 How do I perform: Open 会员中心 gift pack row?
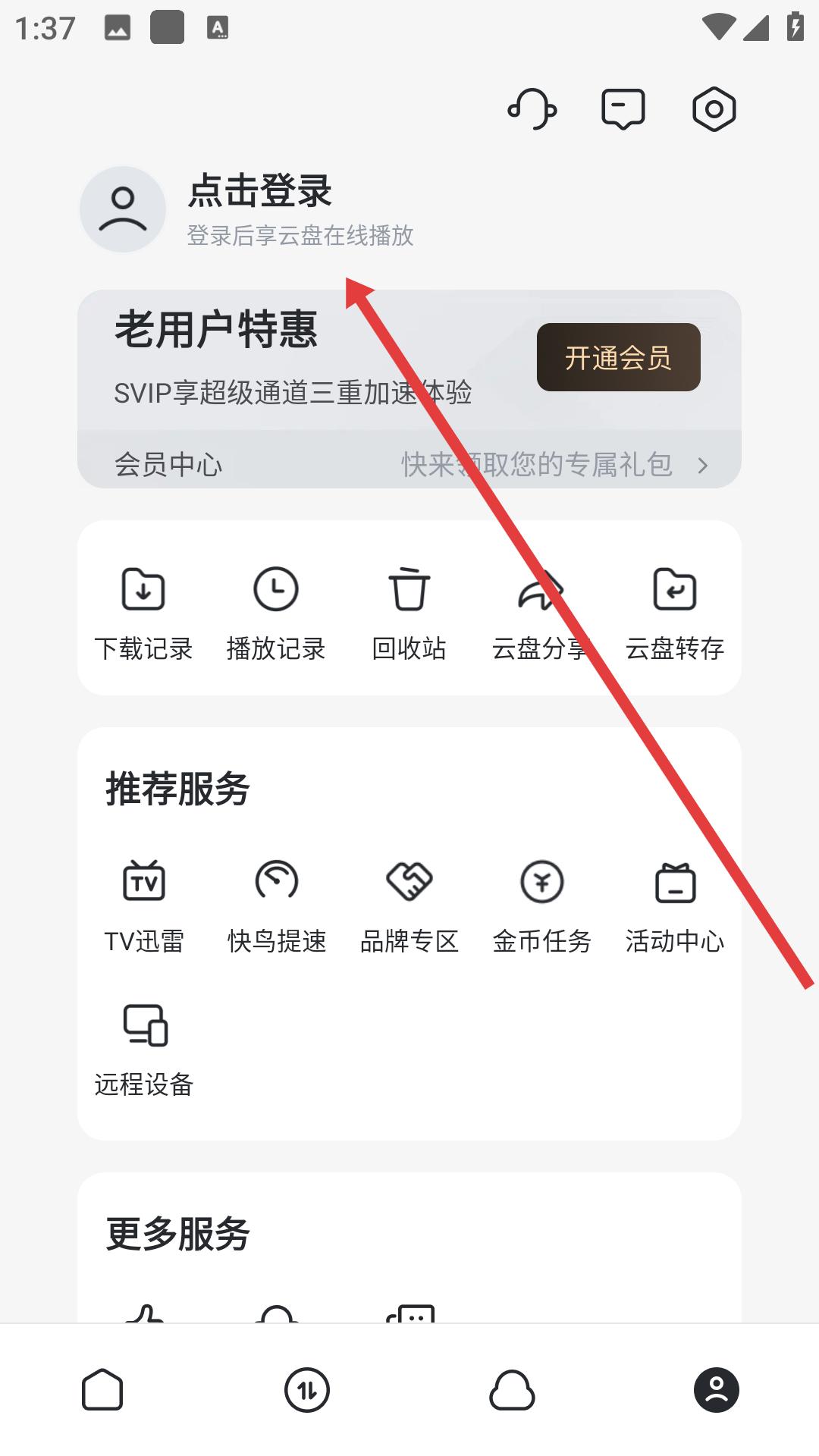409,464
